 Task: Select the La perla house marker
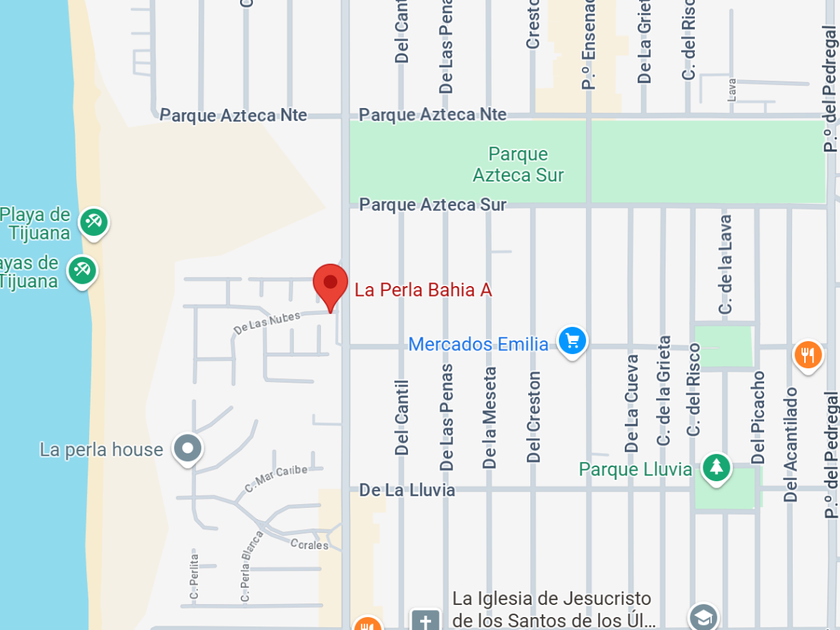[x=188, y=449]
